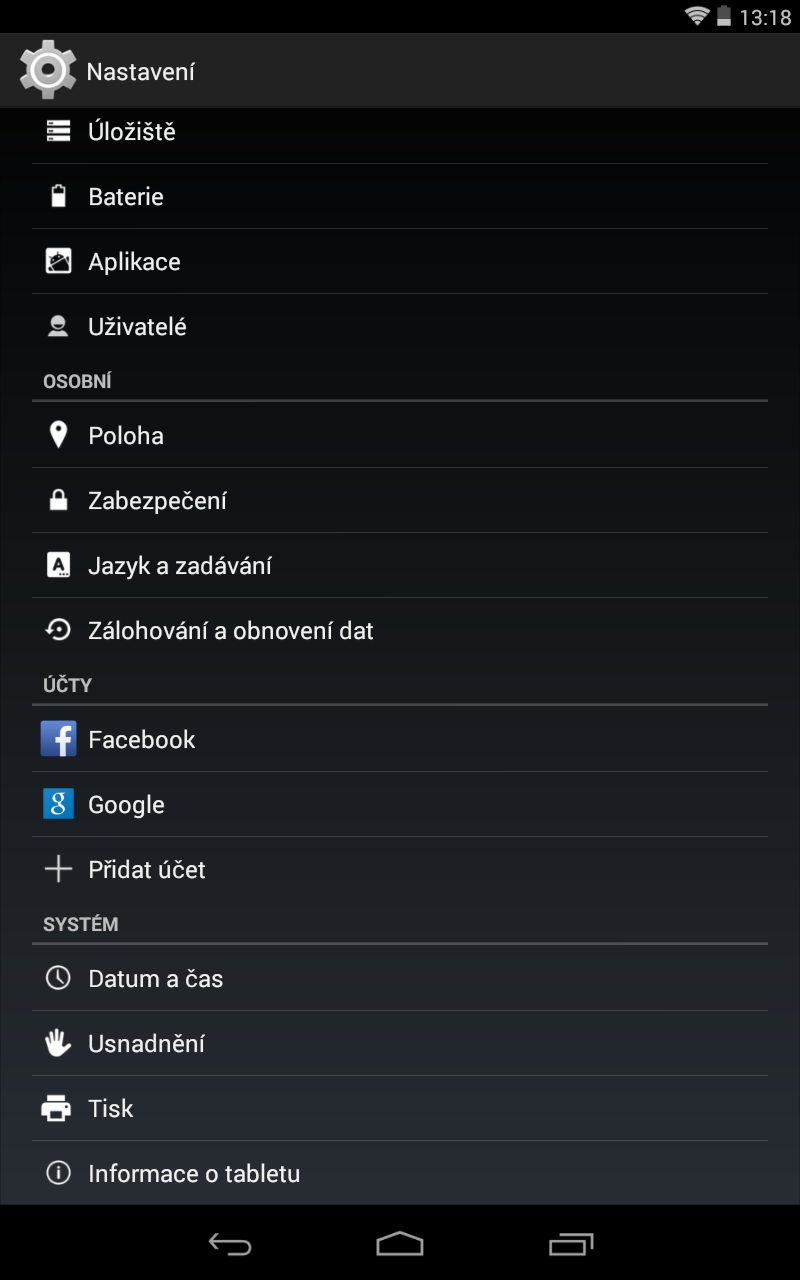This screenshot has height=1280, width=800.
Task: Select Jazyk a zadávání
Action: point(400,566)
